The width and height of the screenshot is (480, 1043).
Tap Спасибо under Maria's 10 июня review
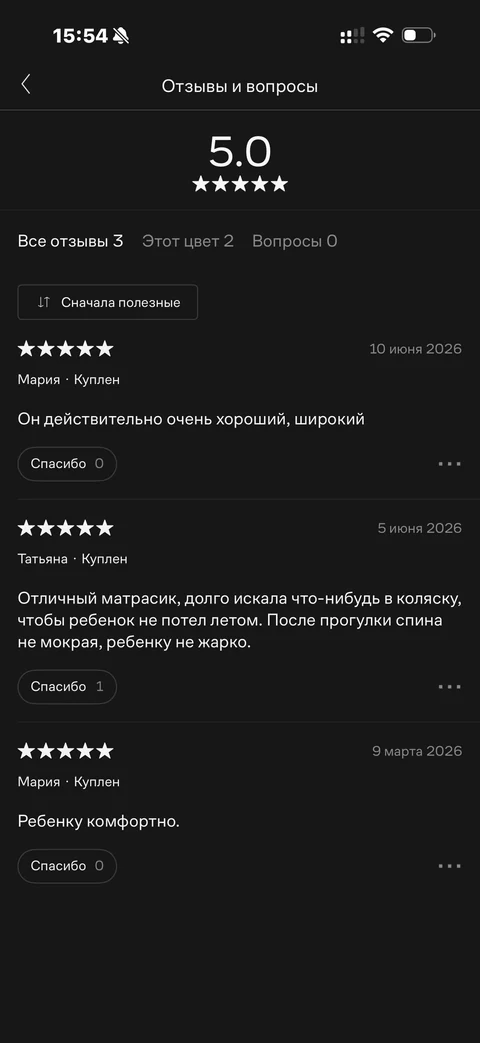click(x=67, y=464)
